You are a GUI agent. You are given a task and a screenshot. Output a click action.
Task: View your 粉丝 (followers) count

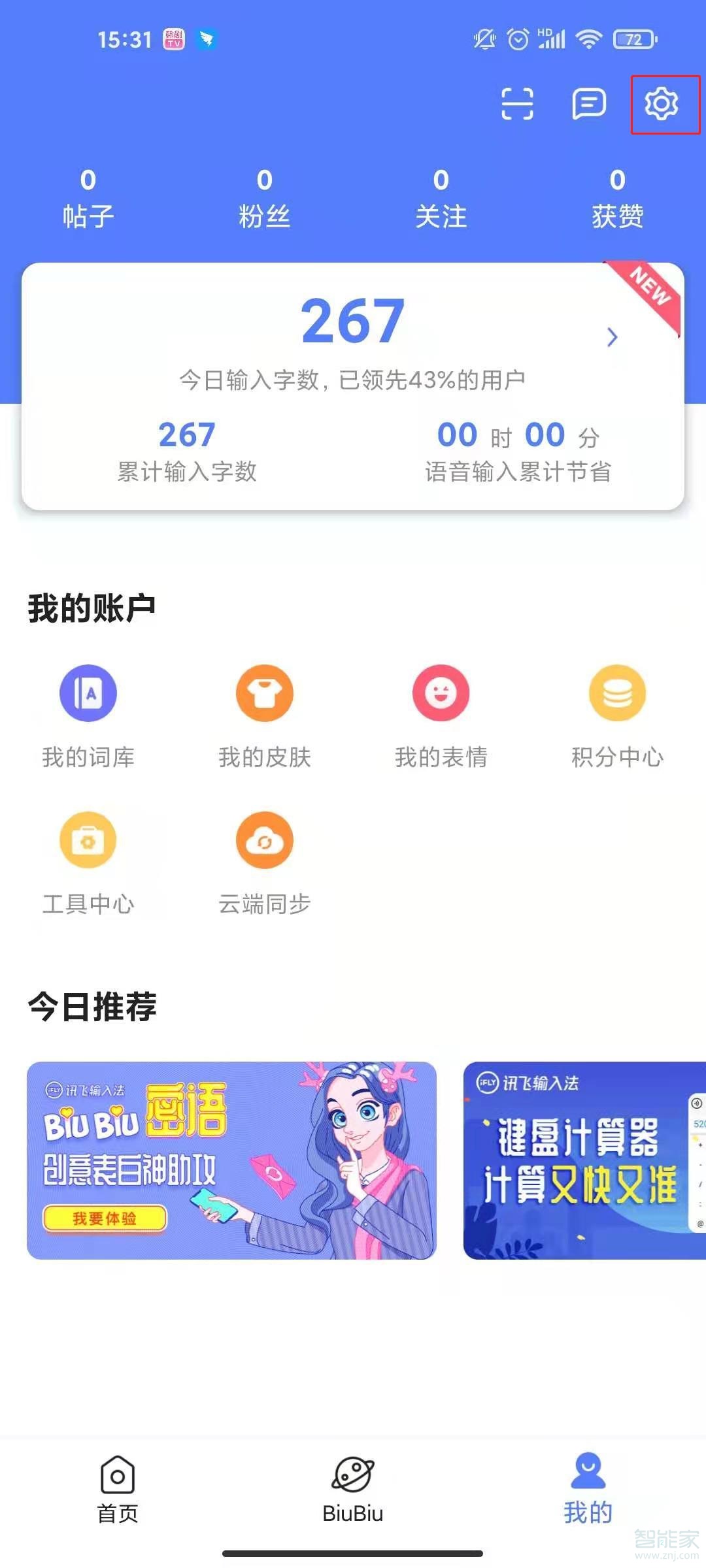[x=265, y=196]
